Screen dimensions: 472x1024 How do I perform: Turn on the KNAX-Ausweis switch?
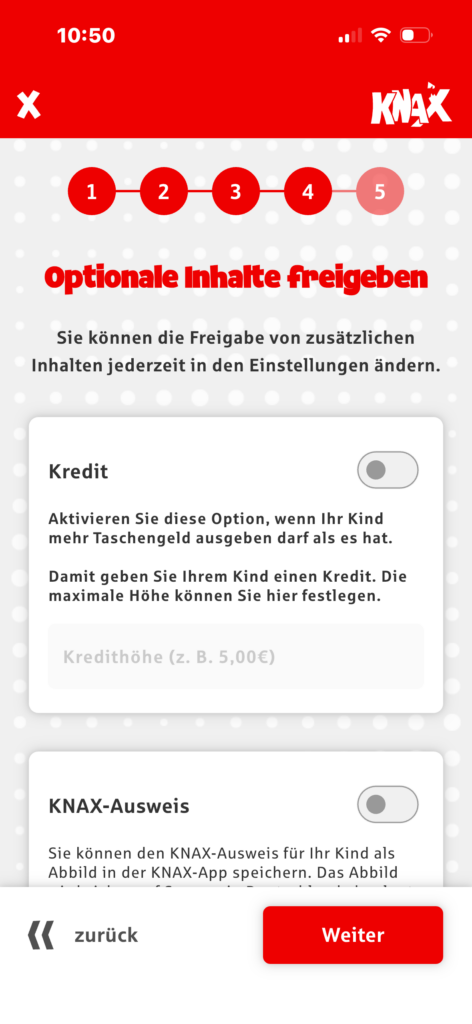388,805
